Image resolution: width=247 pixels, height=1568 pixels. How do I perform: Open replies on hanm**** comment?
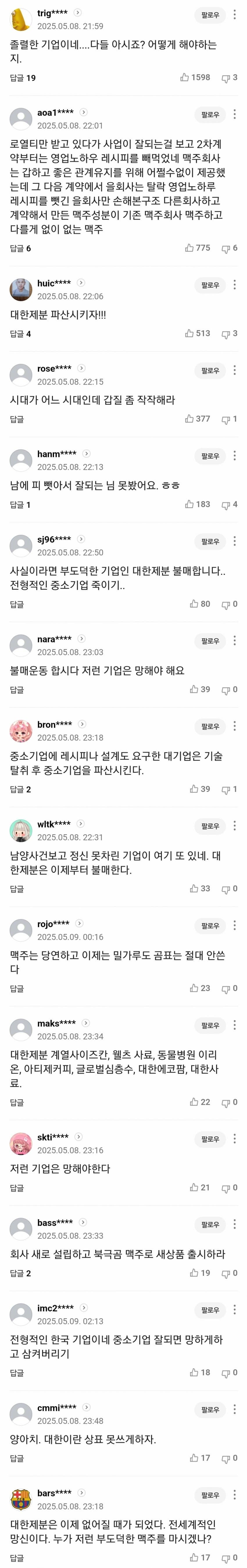(x=20, y=505)
